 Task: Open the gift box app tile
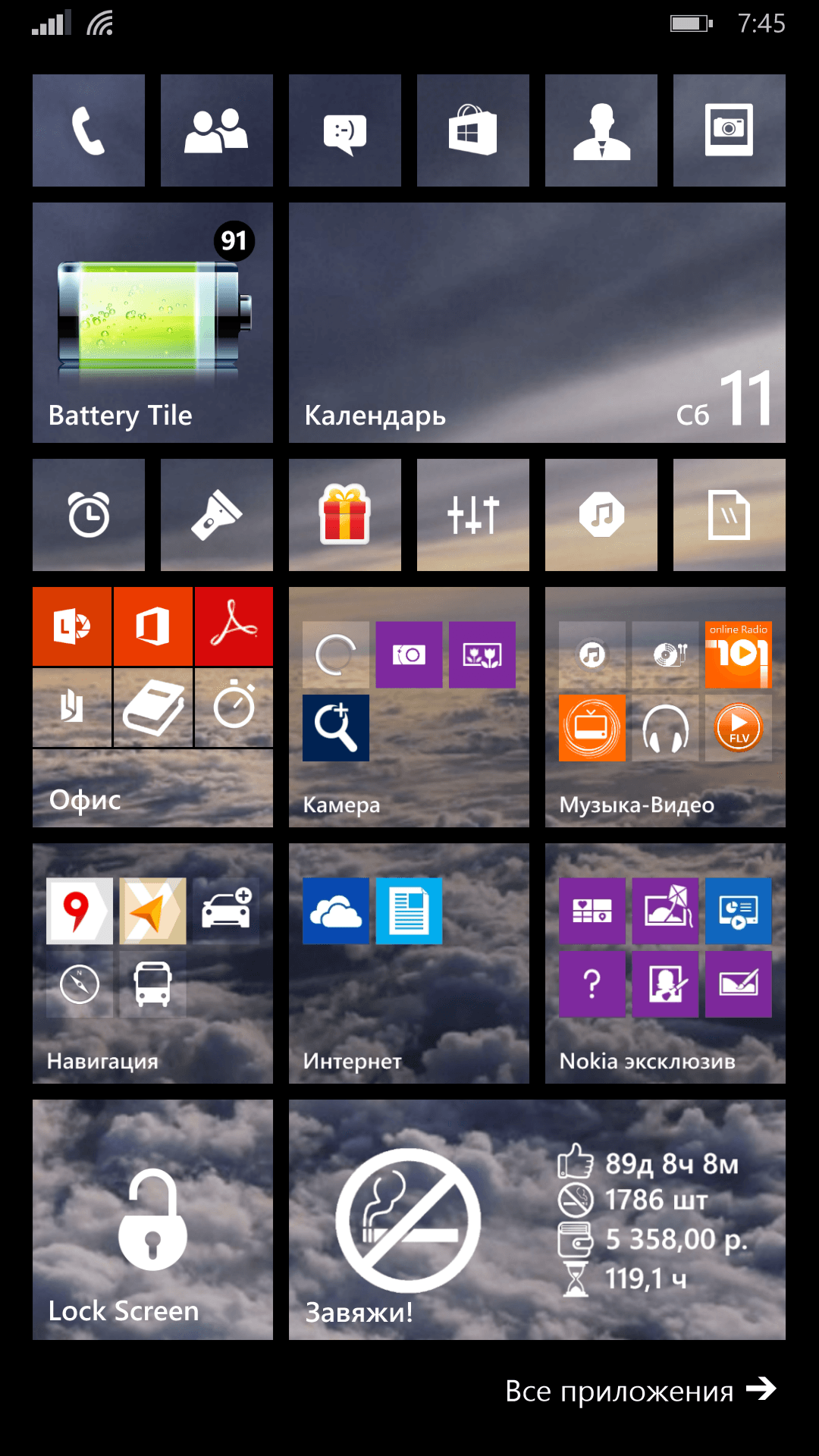pos(345,515)
